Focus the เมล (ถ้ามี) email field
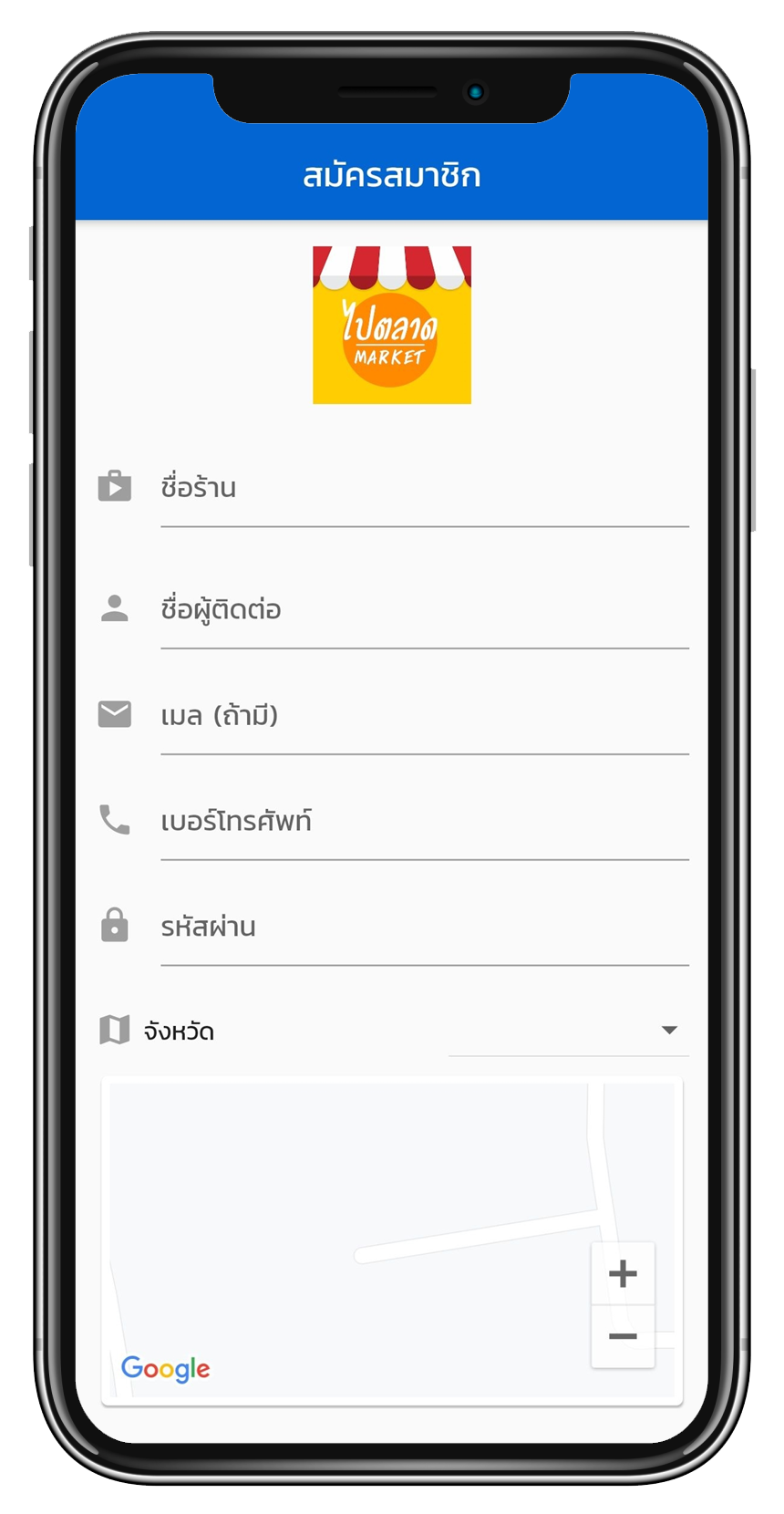Screen dimensions: 784x1514 [424, 716]
